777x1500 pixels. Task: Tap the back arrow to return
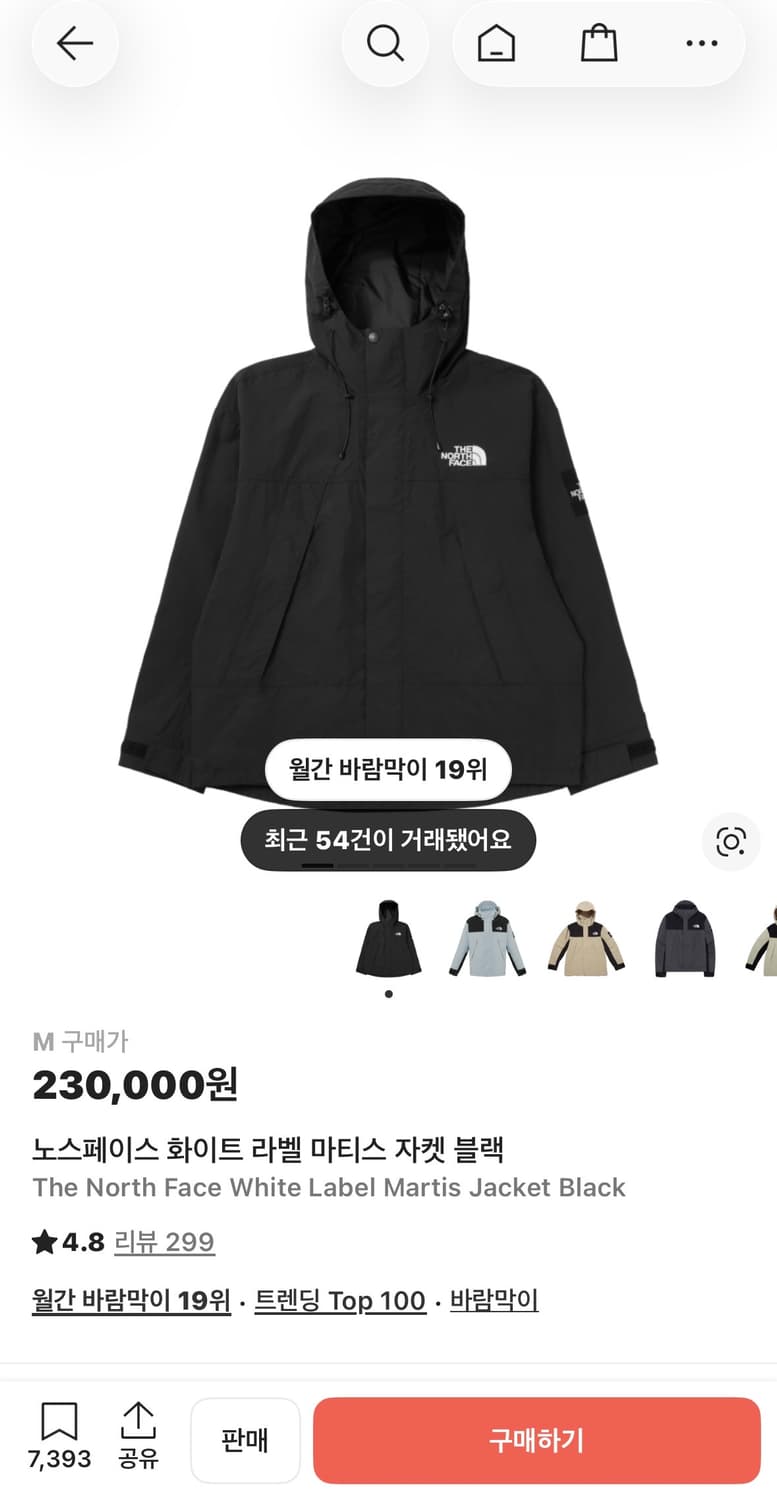click(75, 43)
